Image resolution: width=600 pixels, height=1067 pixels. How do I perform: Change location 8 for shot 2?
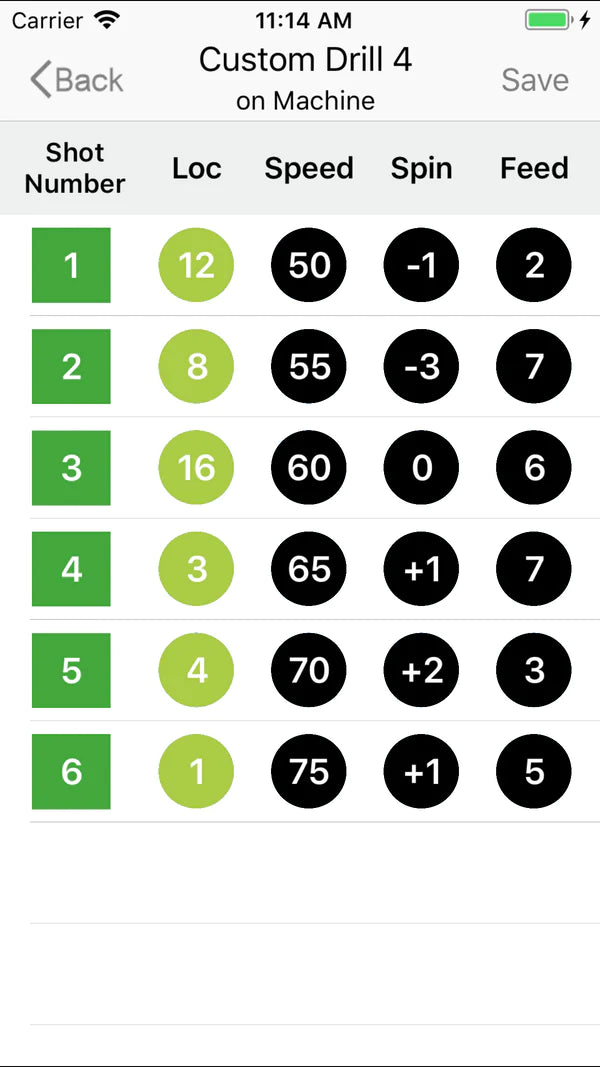196,366
